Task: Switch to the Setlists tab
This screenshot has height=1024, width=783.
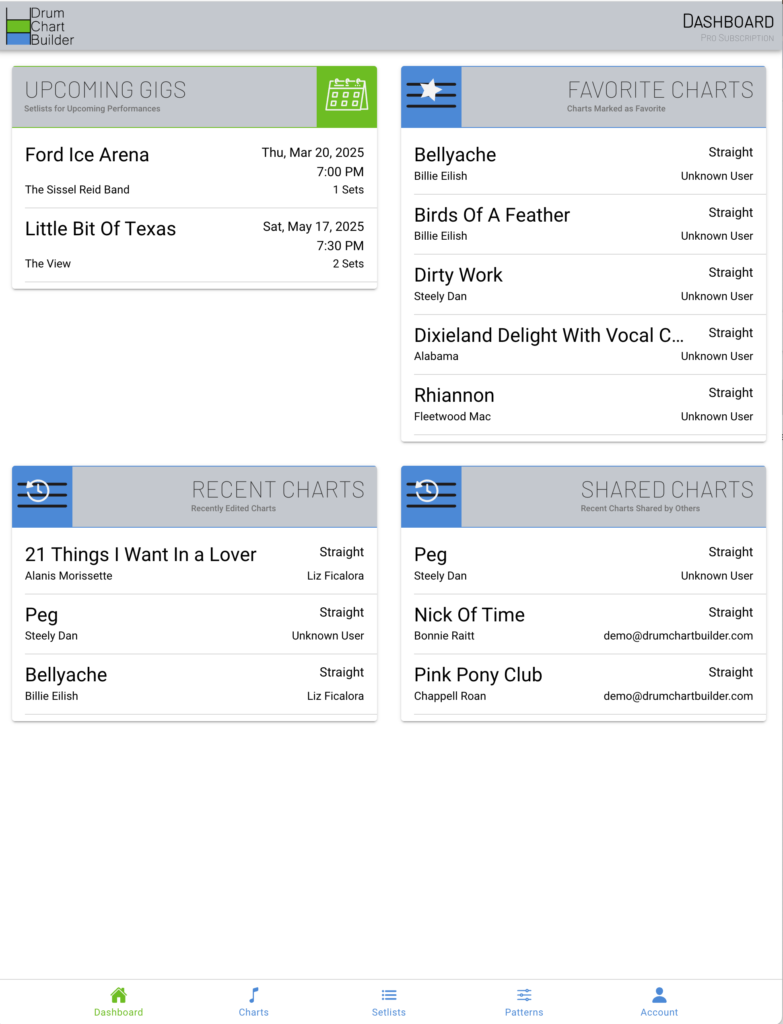Action: (x=389, y=1001)
